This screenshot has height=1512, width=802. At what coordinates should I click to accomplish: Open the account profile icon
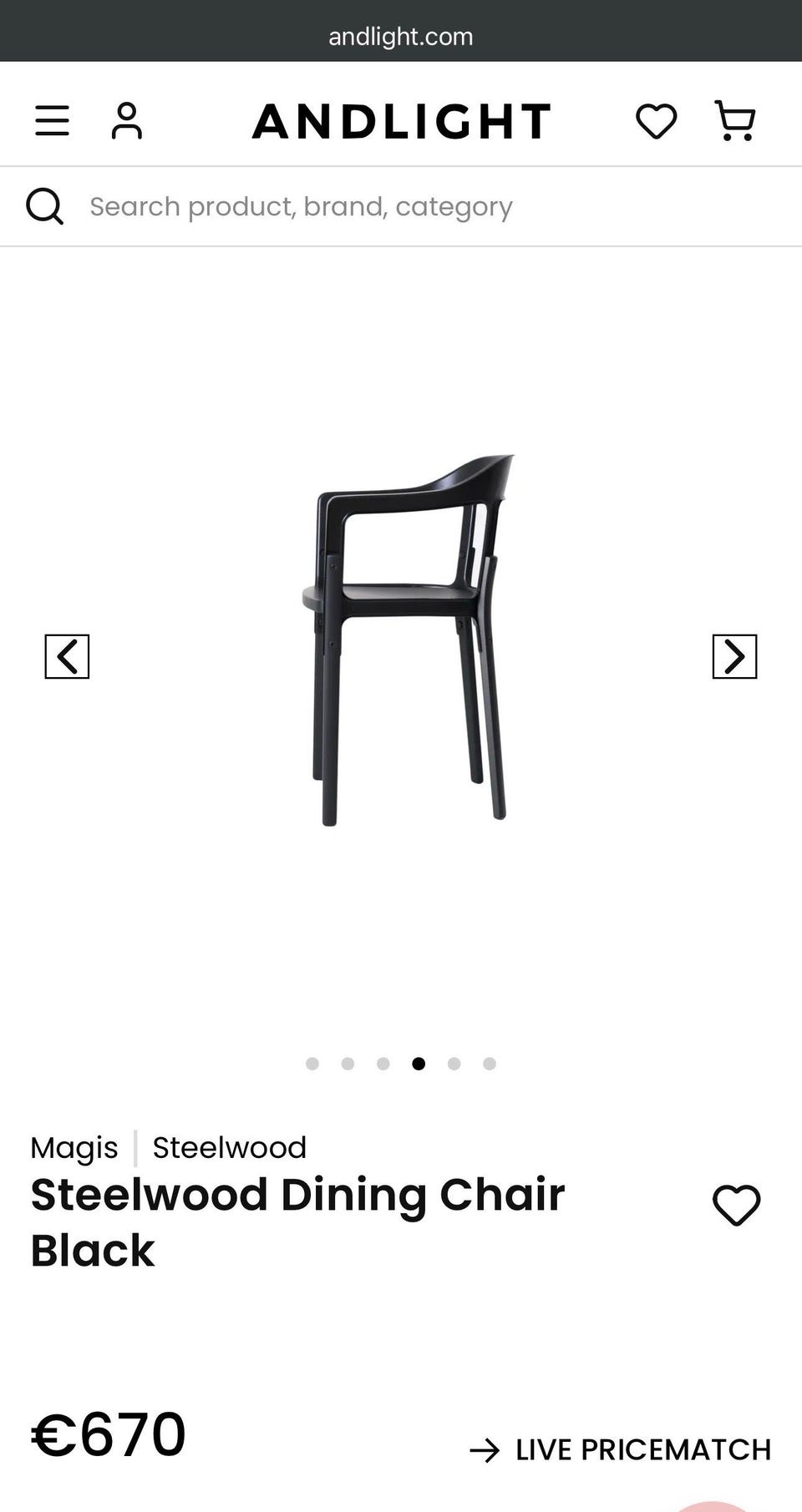tap(127, 121)
